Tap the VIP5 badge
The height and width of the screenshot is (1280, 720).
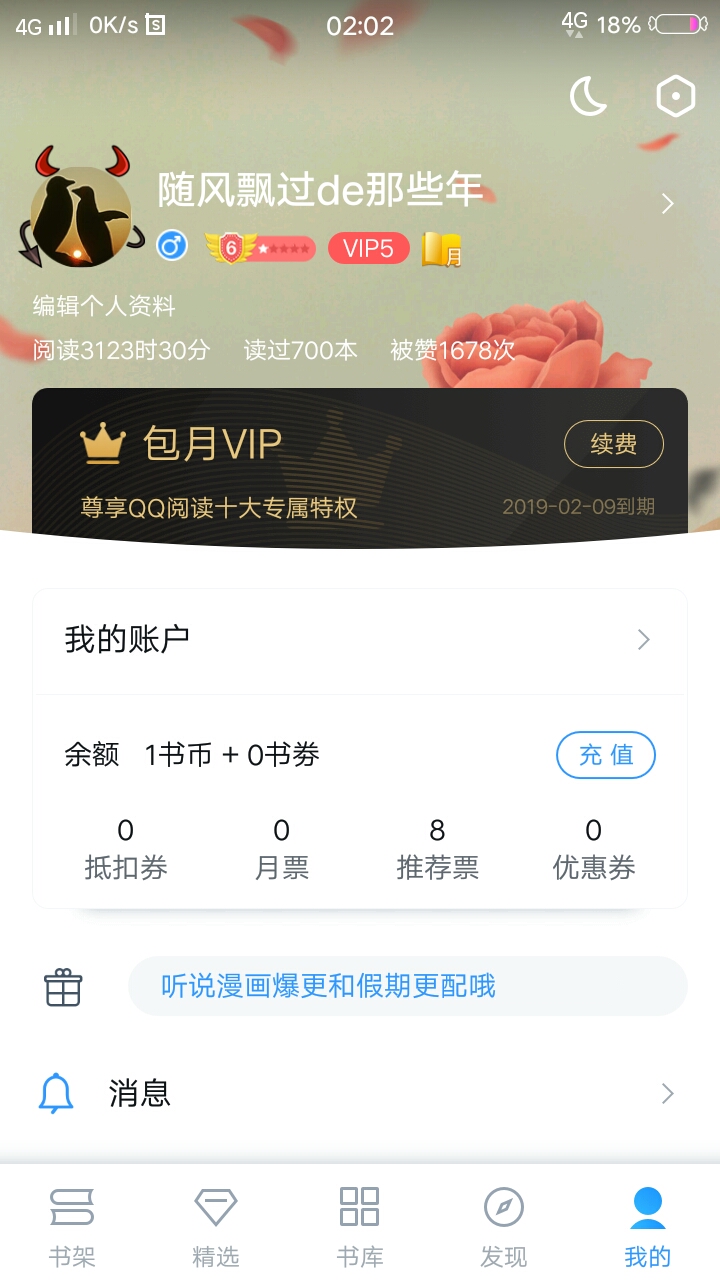pyautogui.click(x=368, y=248)
